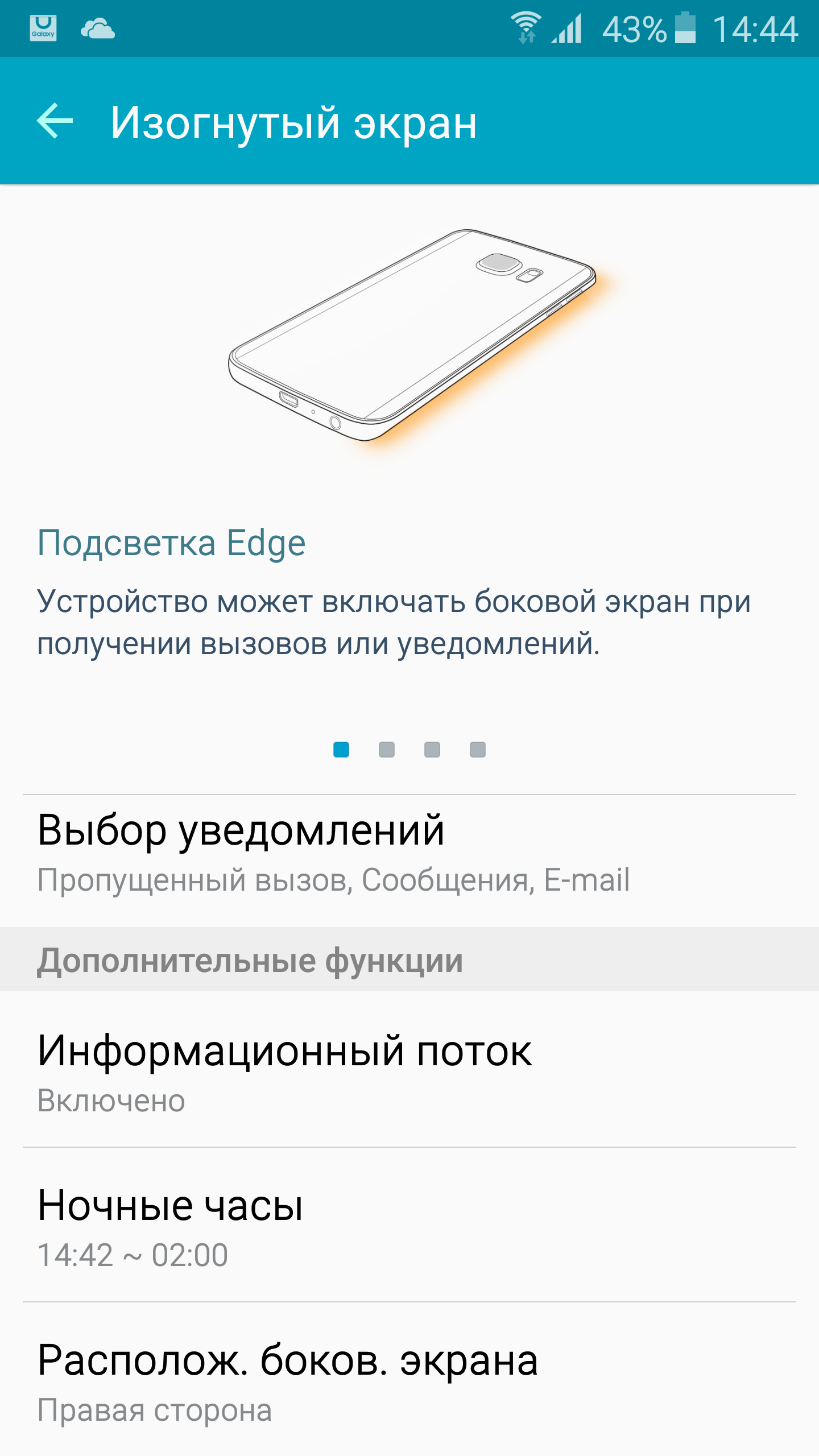The height and width of the screenshot is (1456, 819).
Task: Open Информационный поток
Action: (409, 1069)
